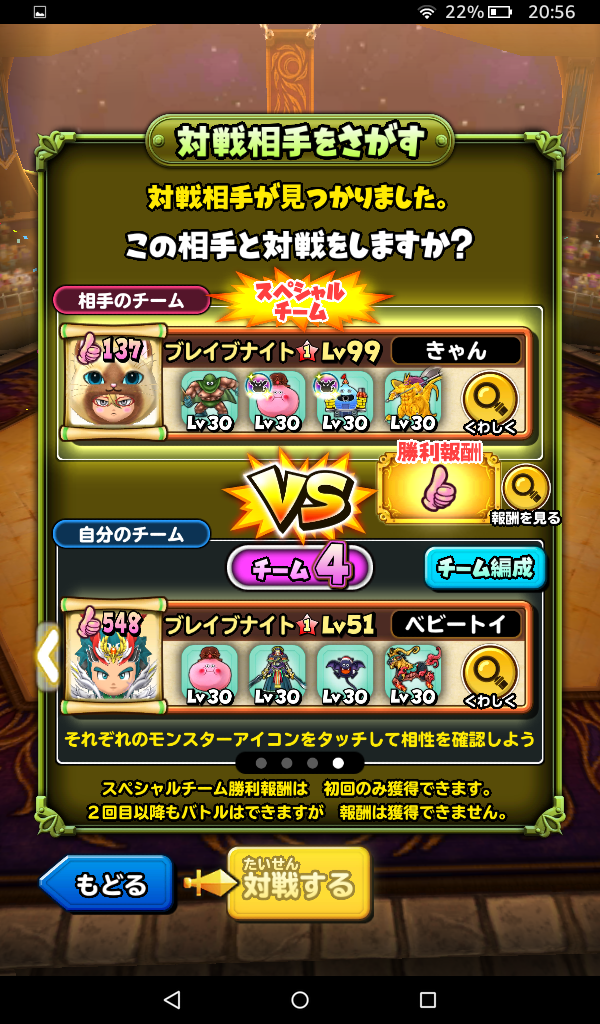Go back with the もどる button
The width and height of the screenshot is (600, 1024).
tap(106, 884)
